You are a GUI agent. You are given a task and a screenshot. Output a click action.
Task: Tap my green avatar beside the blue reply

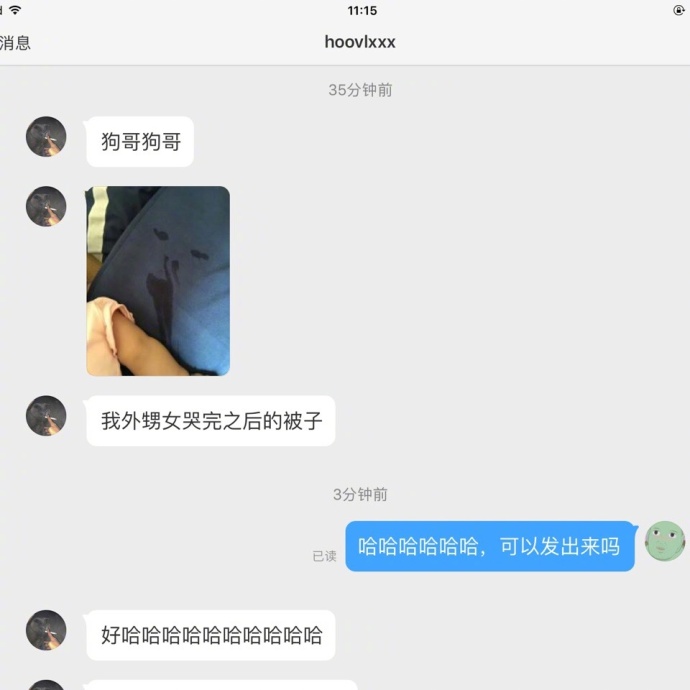pos(665,541)
